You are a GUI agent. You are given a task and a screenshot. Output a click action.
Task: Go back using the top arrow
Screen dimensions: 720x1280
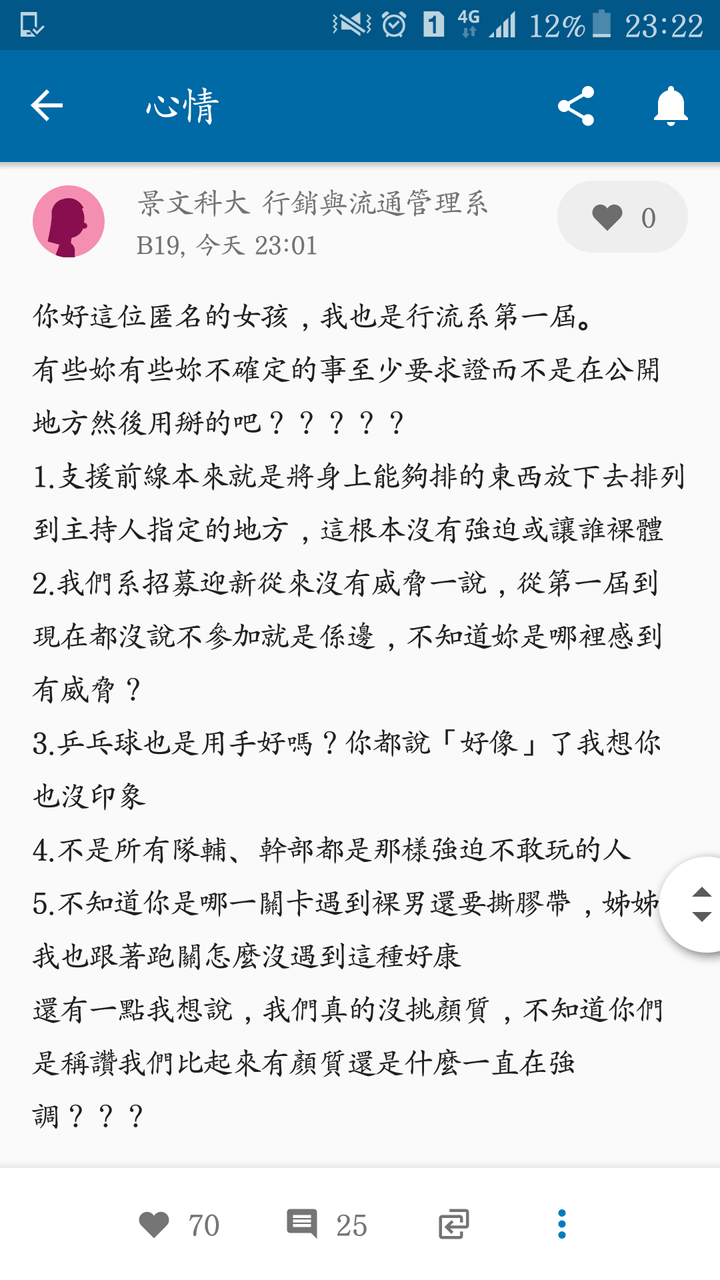47,106
